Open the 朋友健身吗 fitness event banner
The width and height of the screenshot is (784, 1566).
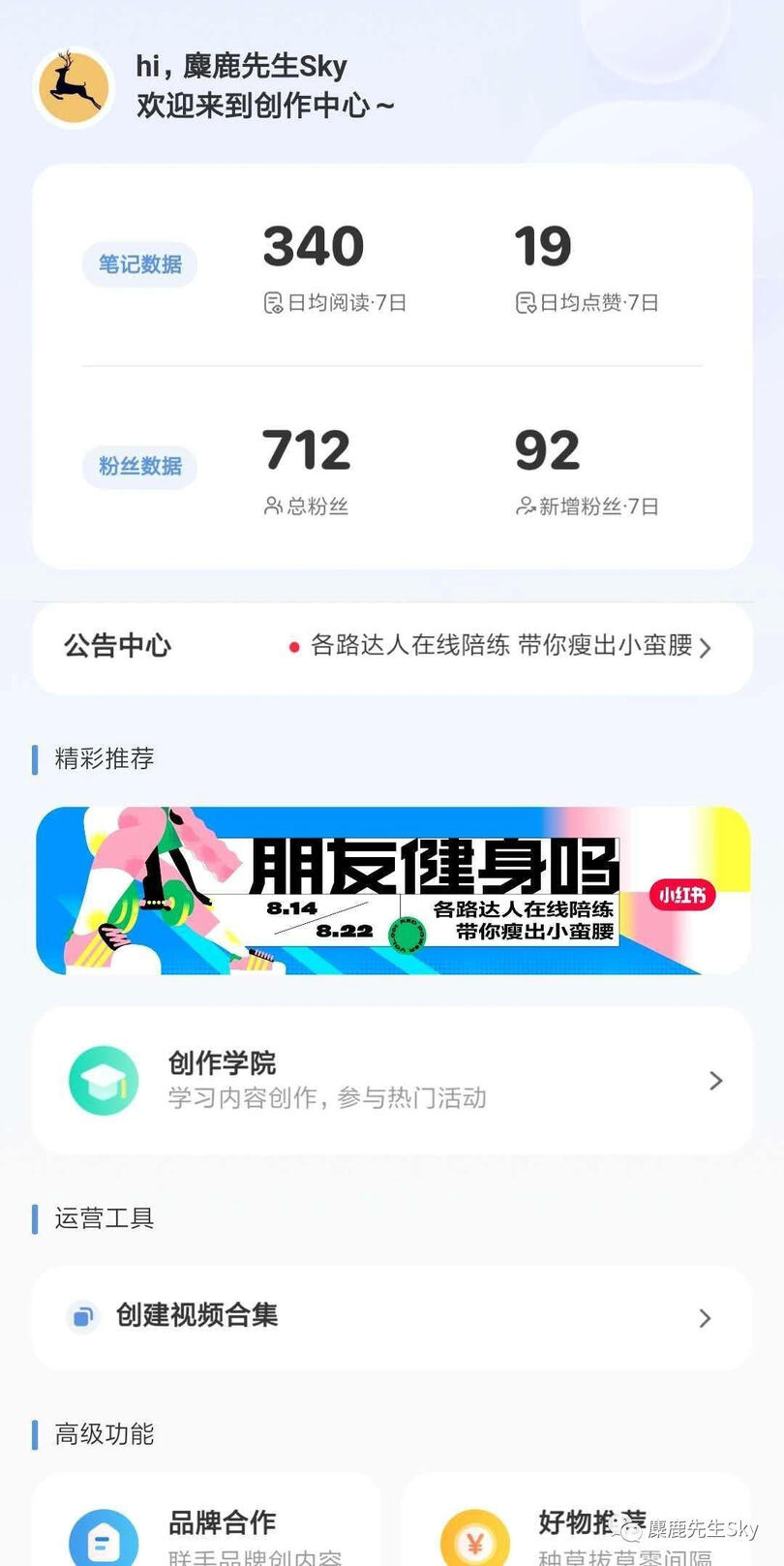[x=392, y=889]
